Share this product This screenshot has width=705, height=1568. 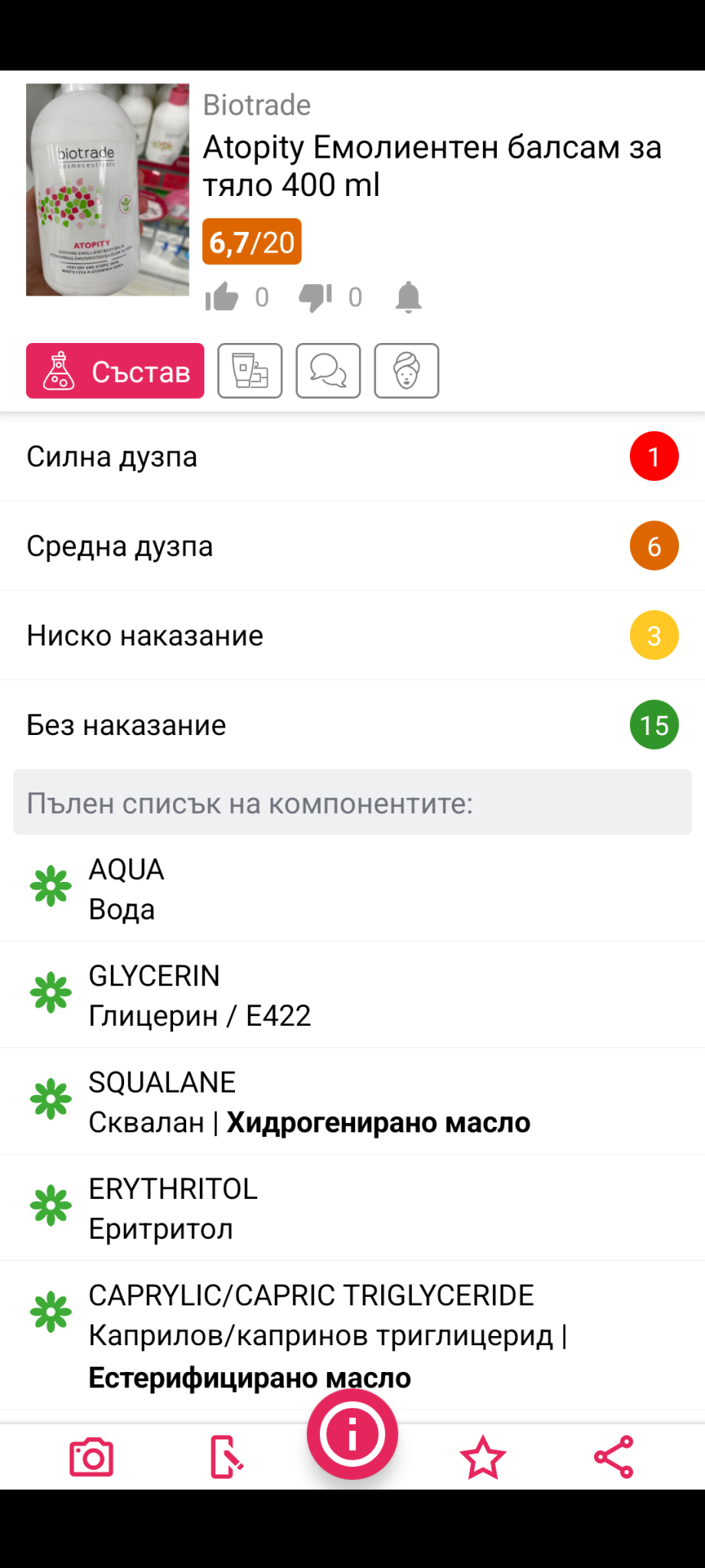[x=614, y=1457]
